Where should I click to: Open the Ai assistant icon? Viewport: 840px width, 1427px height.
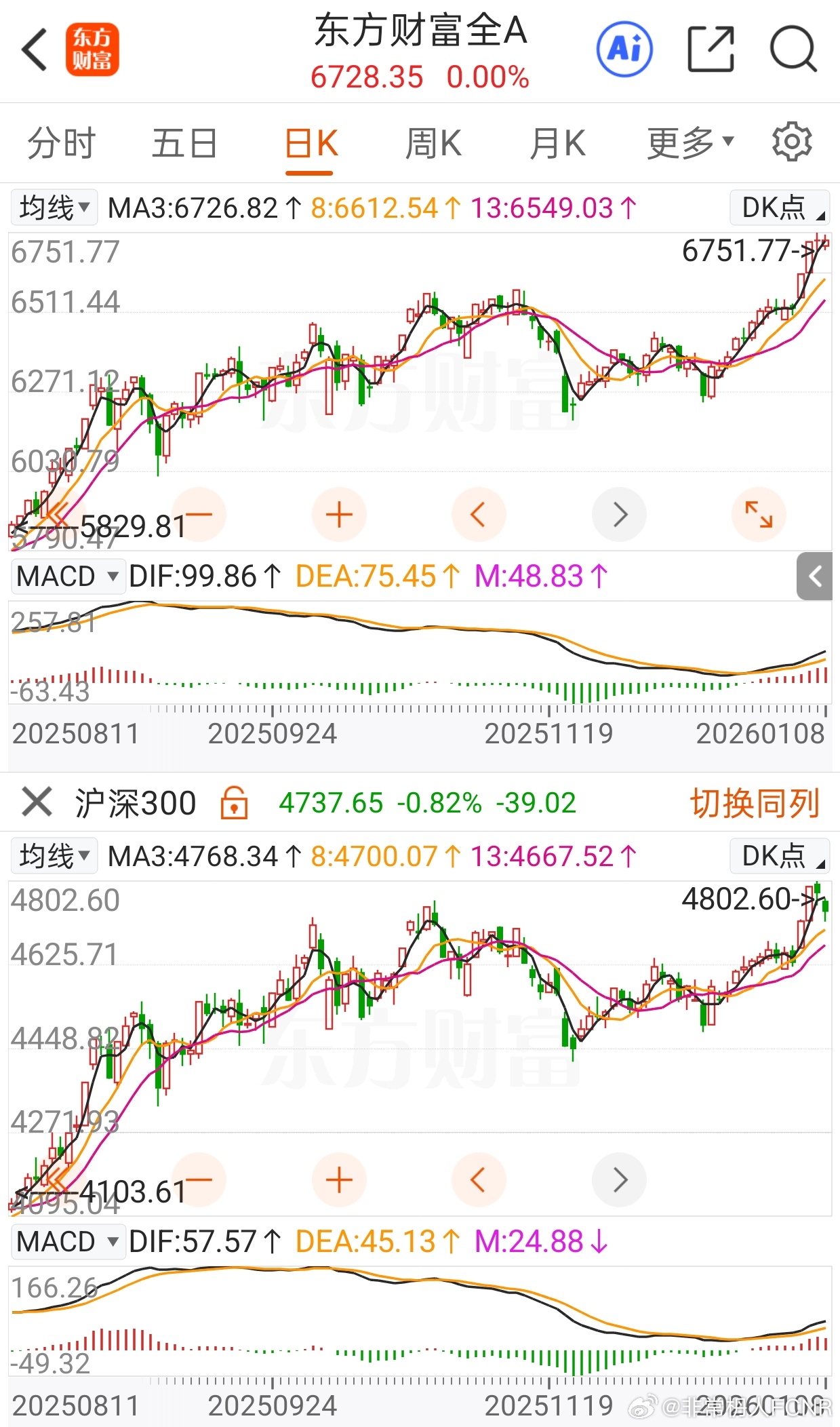(624, 49)
